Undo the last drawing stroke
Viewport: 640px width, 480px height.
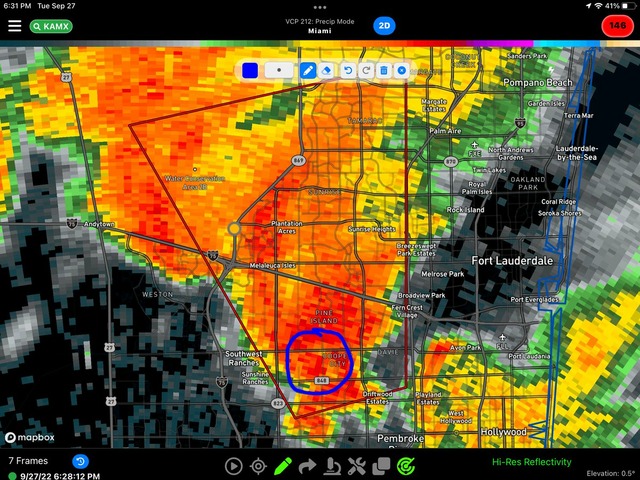pos(347,70)
